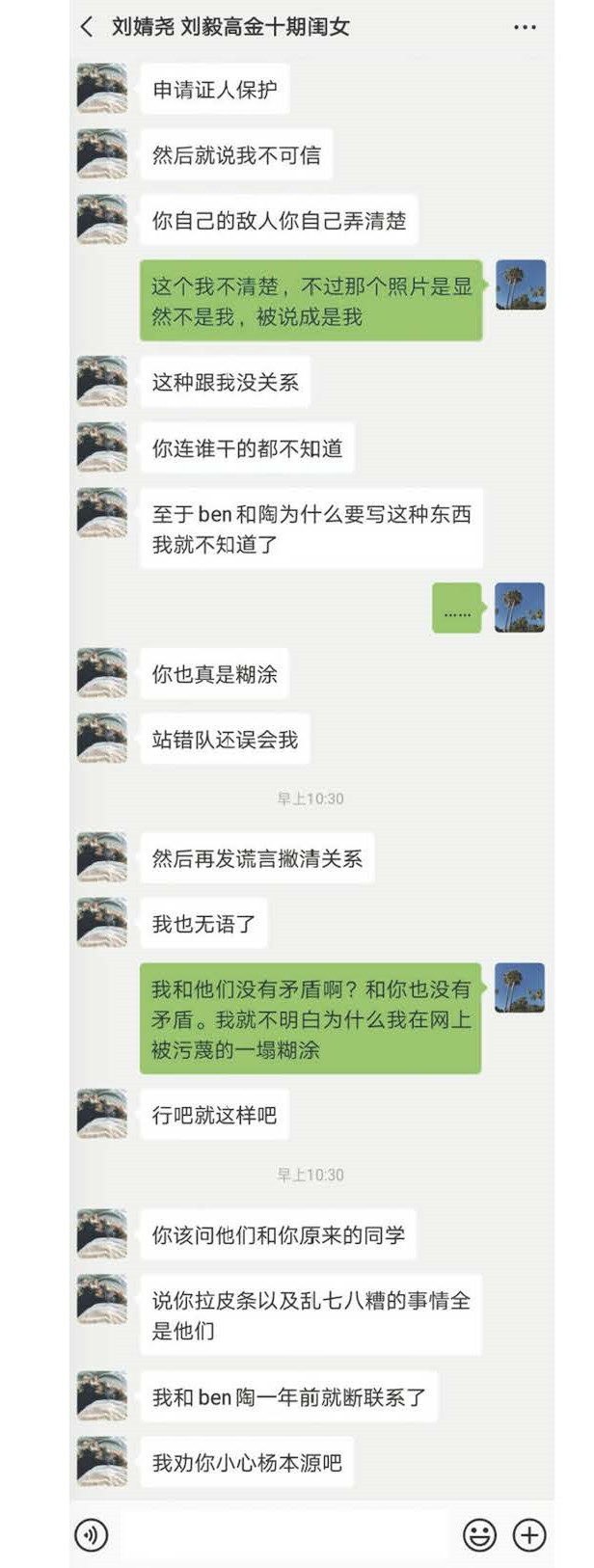Image resolution: width=594 pixels, height=1568 pixels.
Task: Open the emoji sticker panel
Action: point(479,1534)
